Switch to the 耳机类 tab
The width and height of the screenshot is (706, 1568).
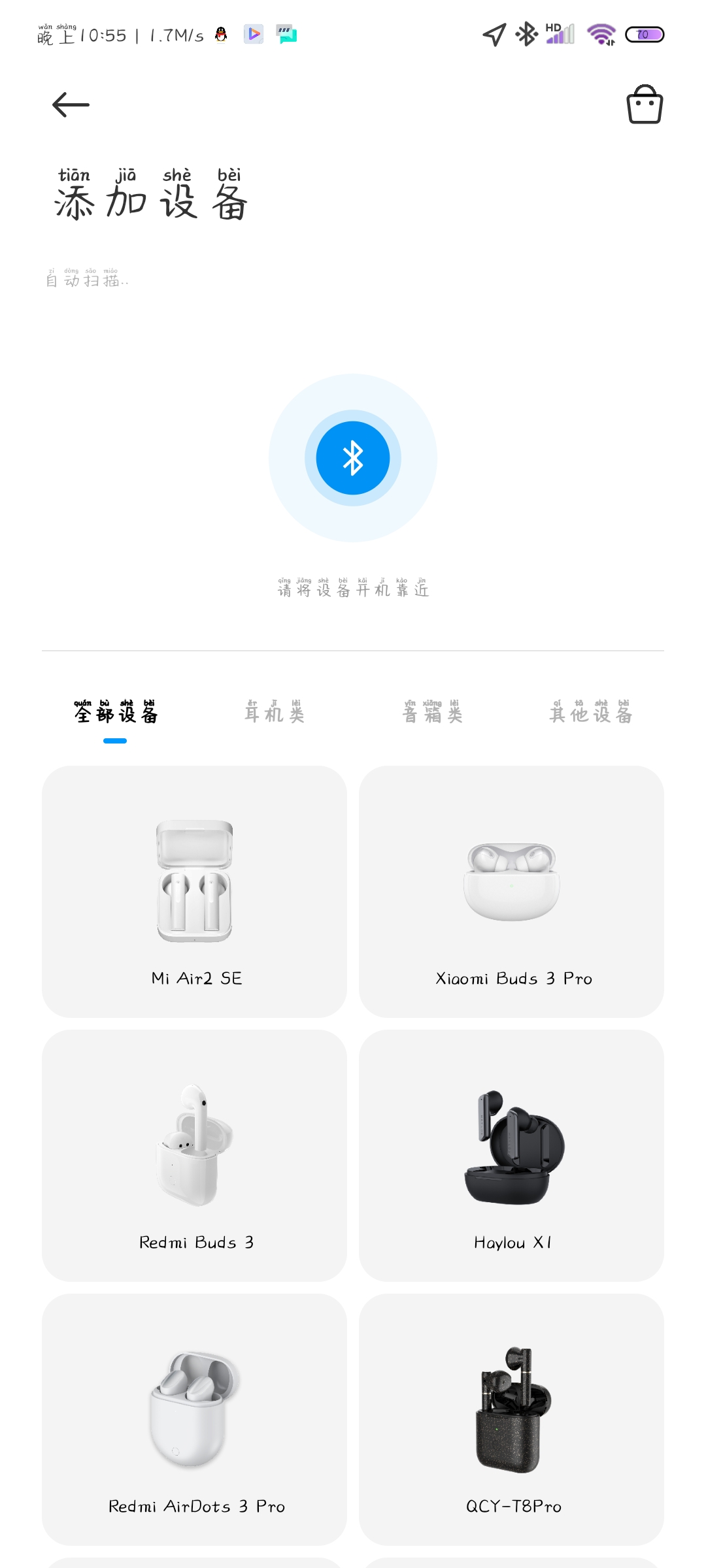tap(275, 712)
